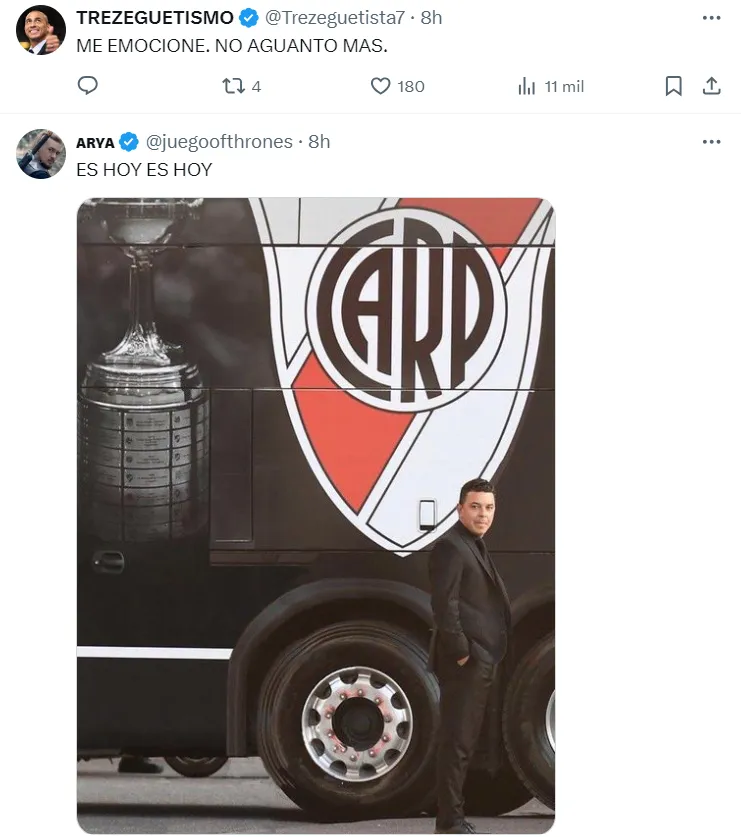The image size is (741, 837).
Task: Open ARYA's profile avatar
Action: 41,154
